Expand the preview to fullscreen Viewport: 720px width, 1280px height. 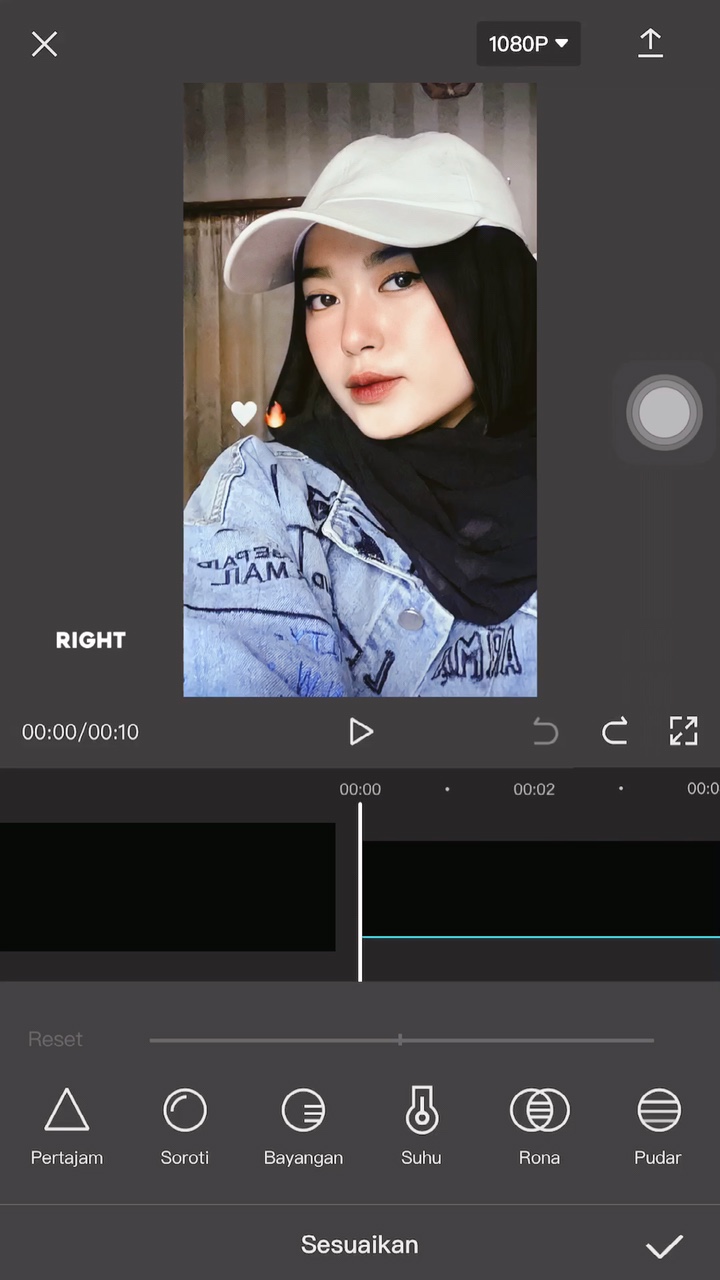pyautogui.click(x=683, y=731)
